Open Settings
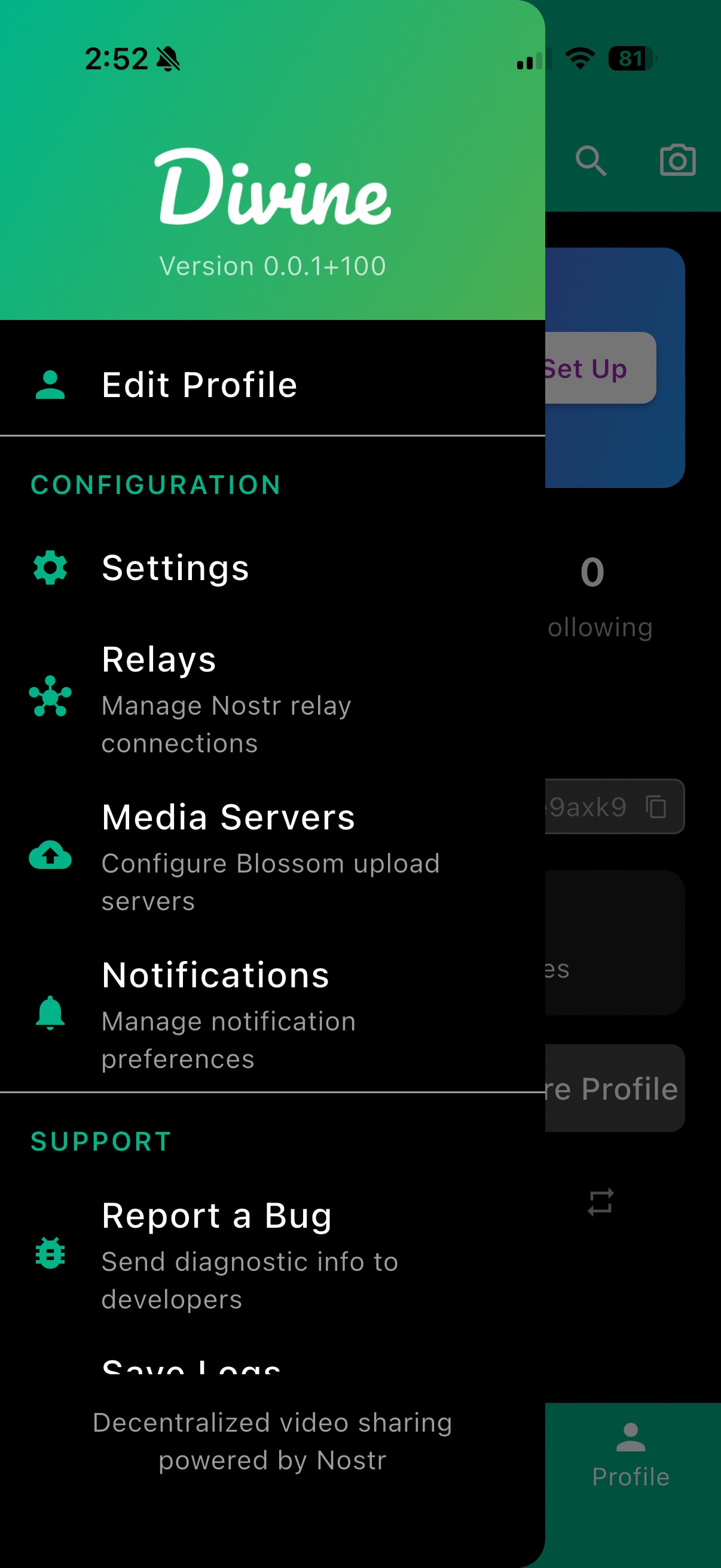 click(x=175, y=568)
